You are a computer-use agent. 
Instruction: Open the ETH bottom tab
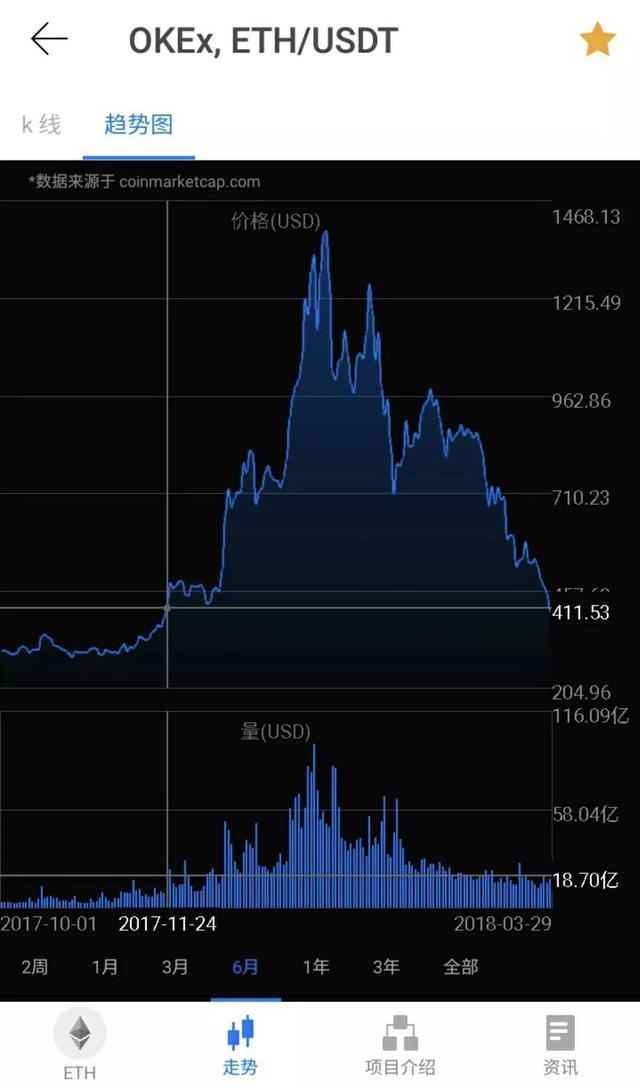pyautogui.click(x=80, y=1044)
